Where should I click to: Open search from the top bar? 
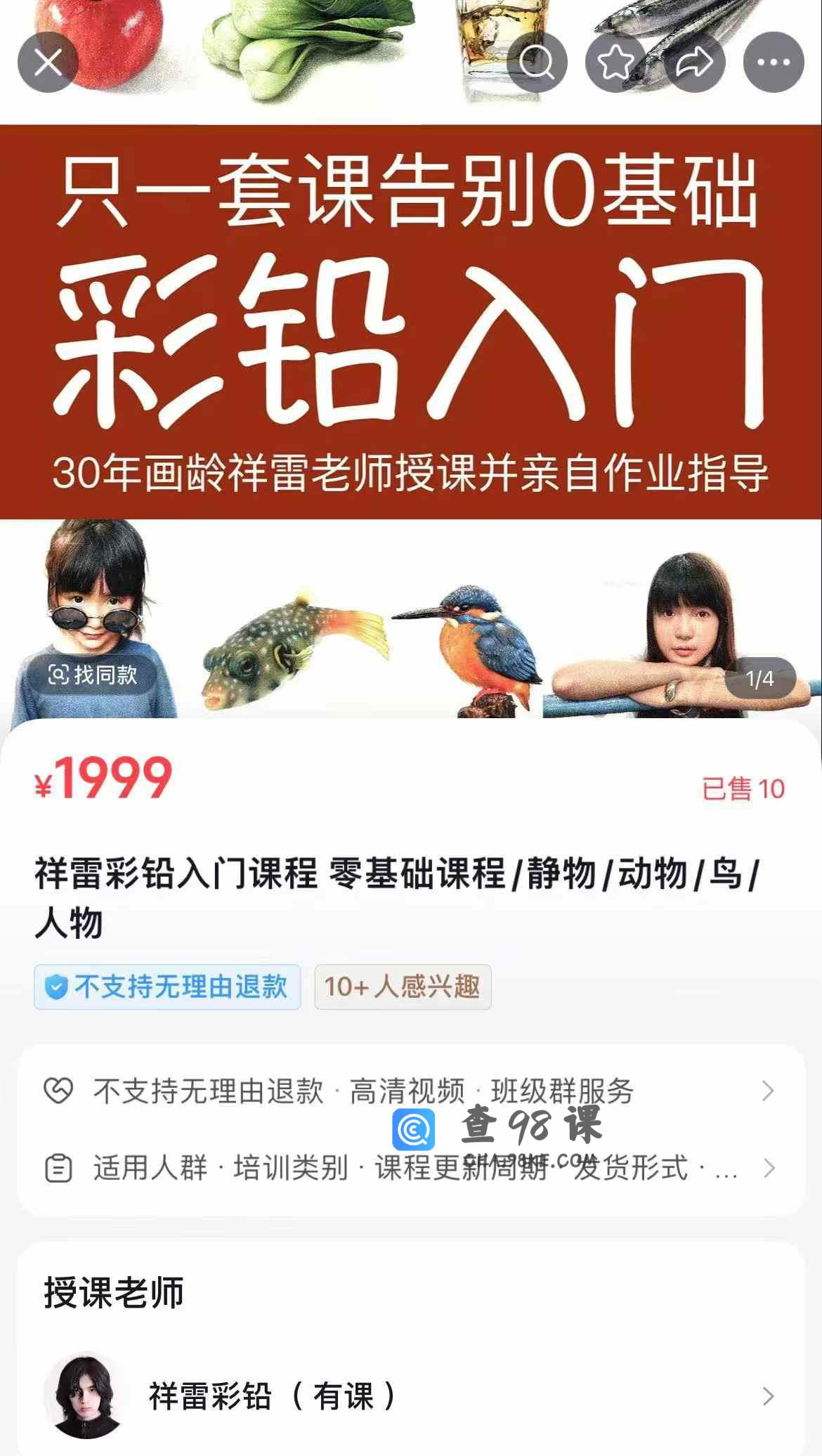point(537,63)
